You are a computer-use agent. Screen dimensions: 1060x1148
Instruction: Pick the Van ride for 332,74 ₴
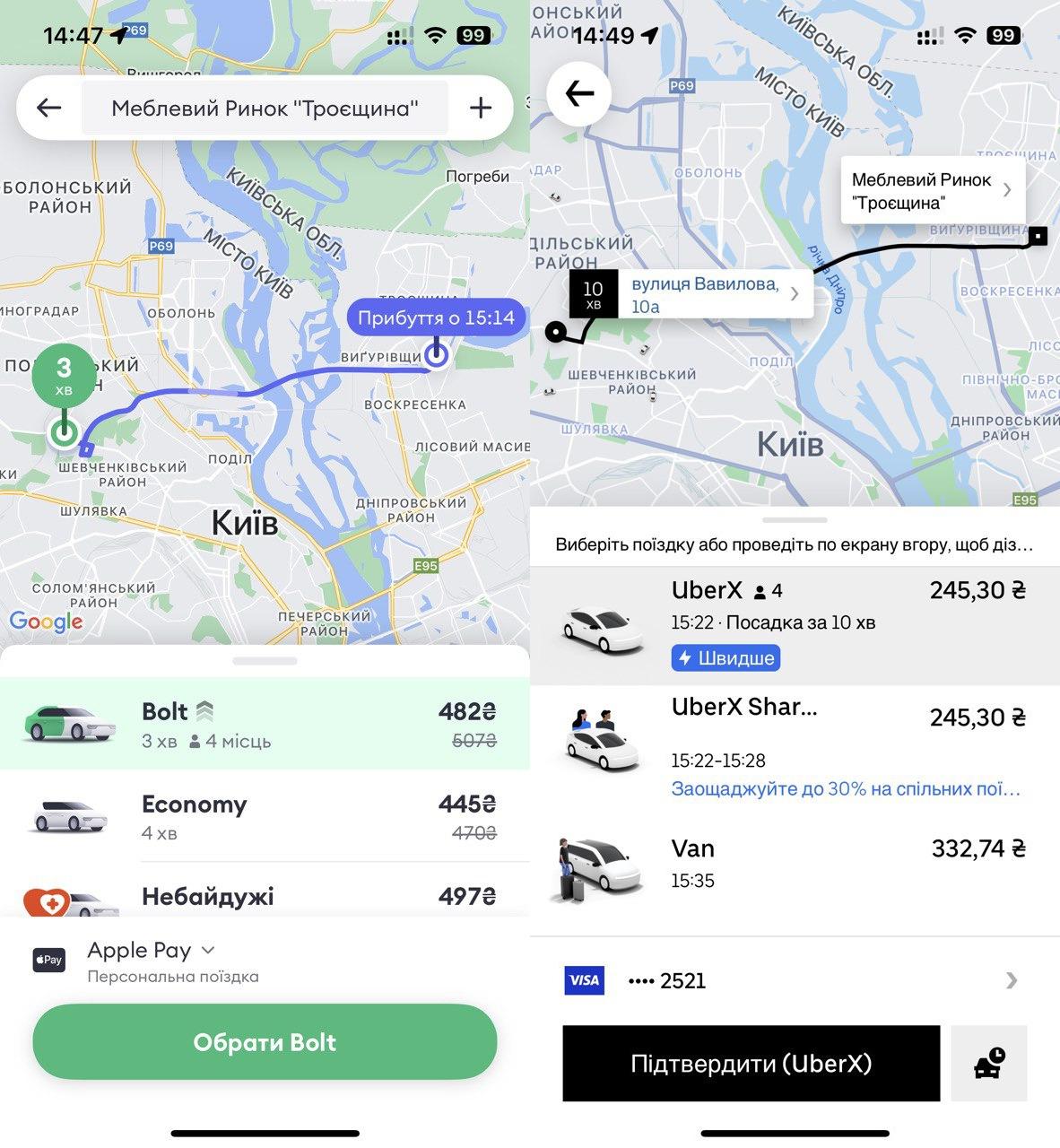coord(794,864)
